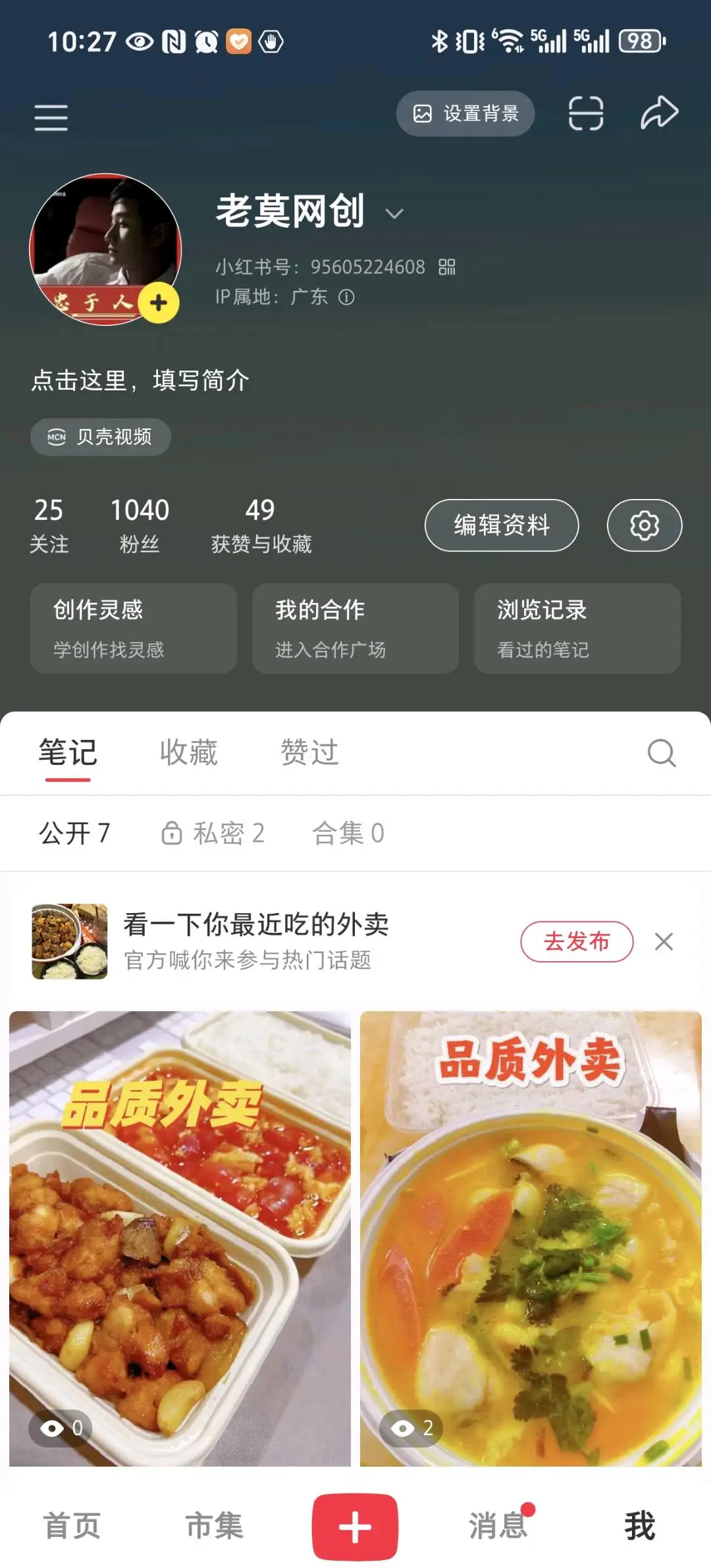Tap 去发布 on takeout topic banner
Screen dimensions: 711x1568
pyautogui.click(x=577, y=941)
